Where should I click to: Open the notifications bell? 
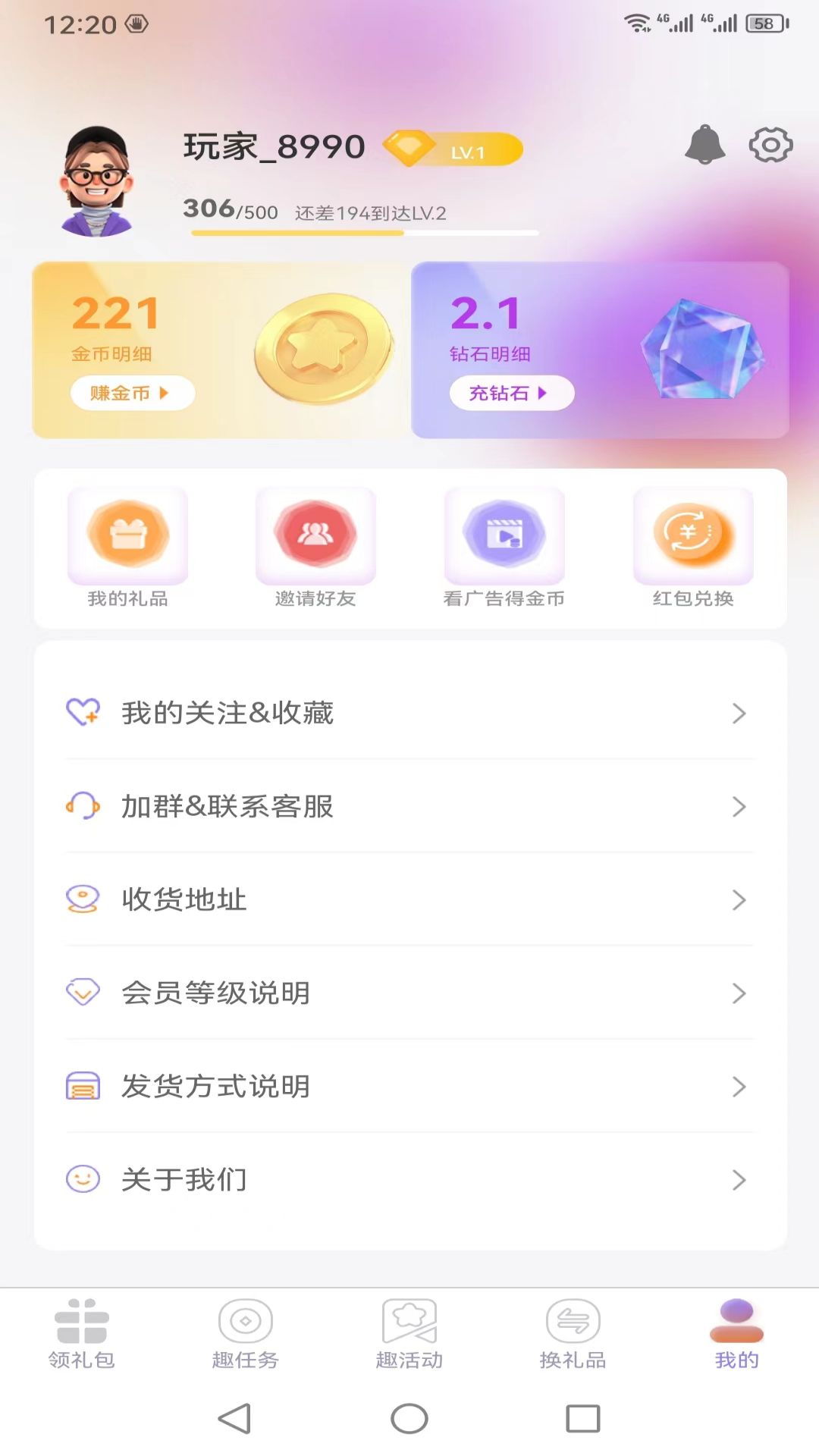pos(704,144)
